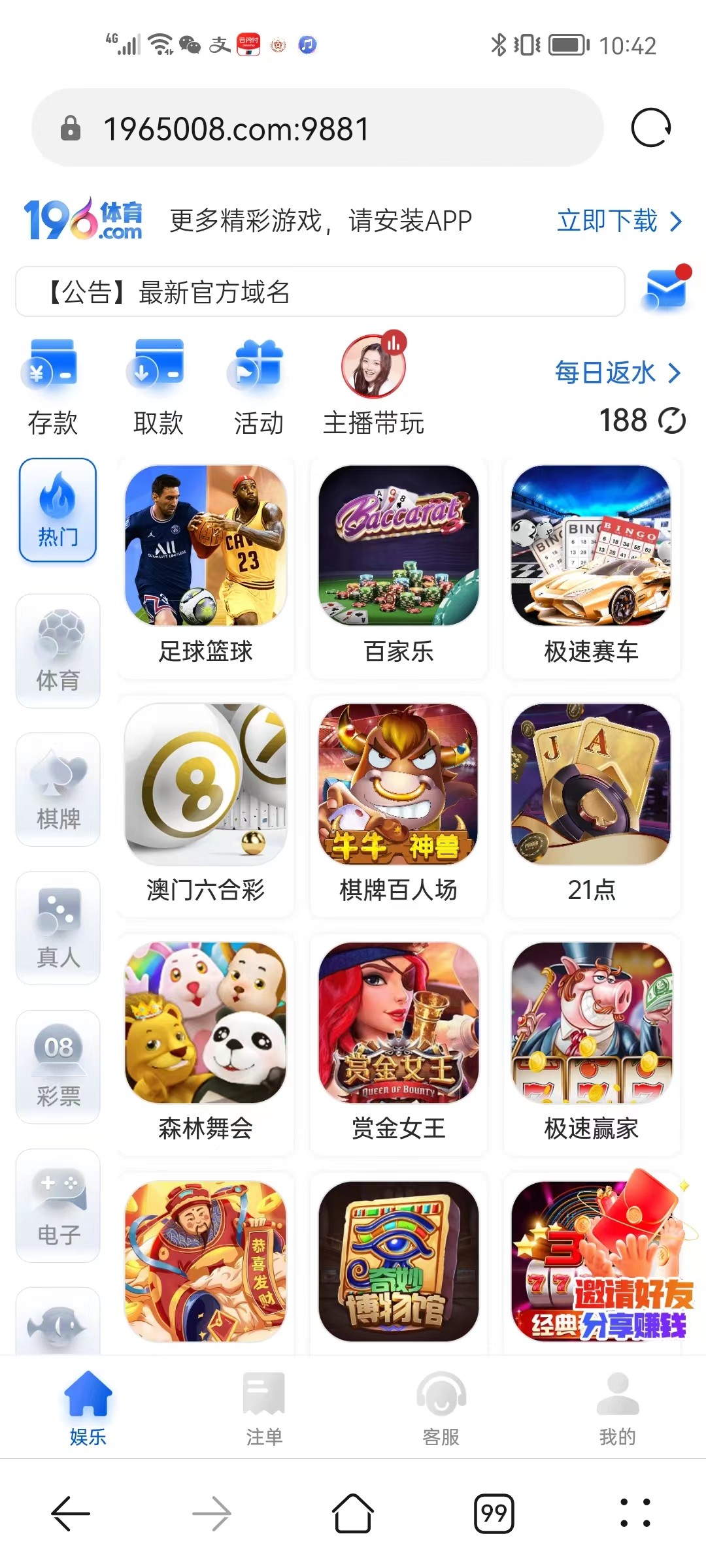
Task: Go back using the browser back arrow
Action: [x=71, y=1513]
